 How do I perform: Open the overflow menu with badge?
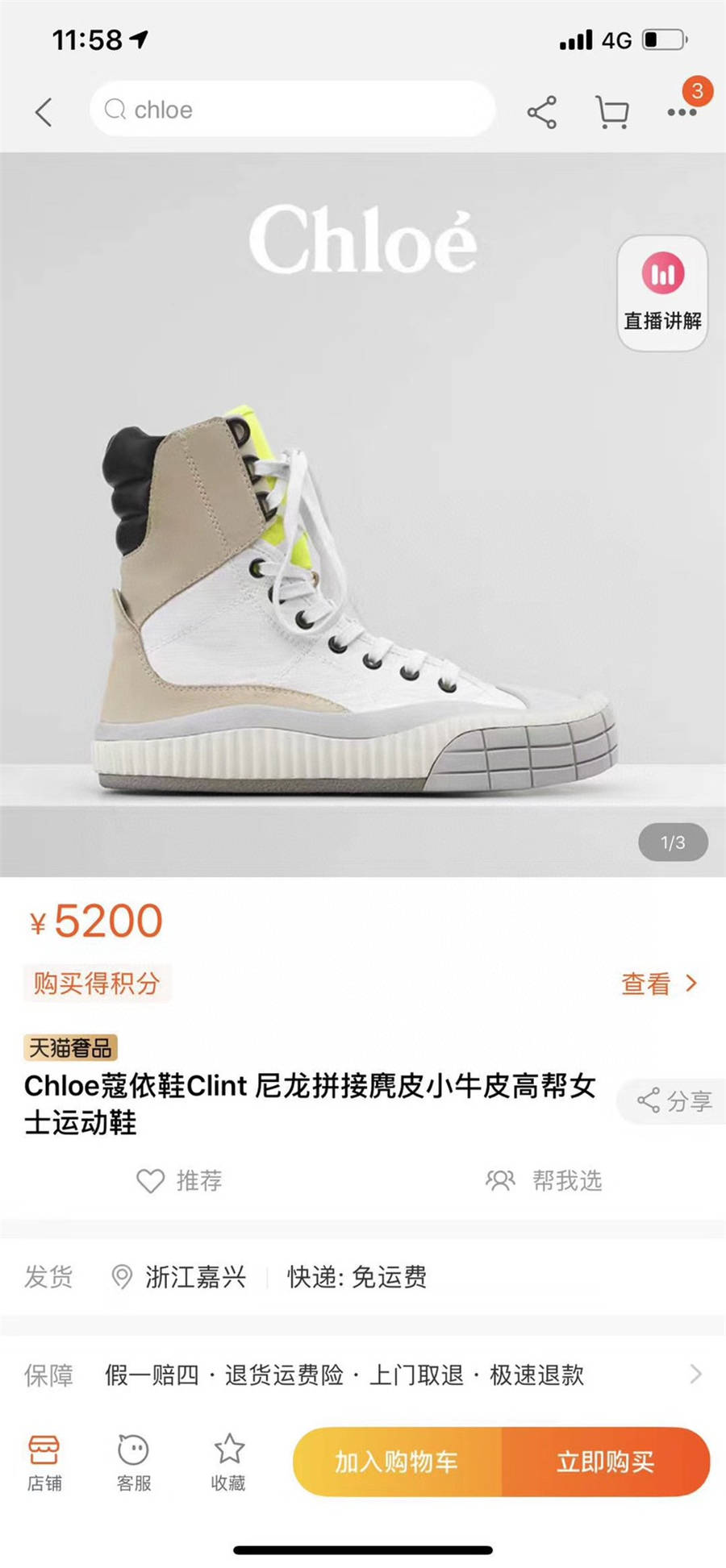(x=682, y=111)
